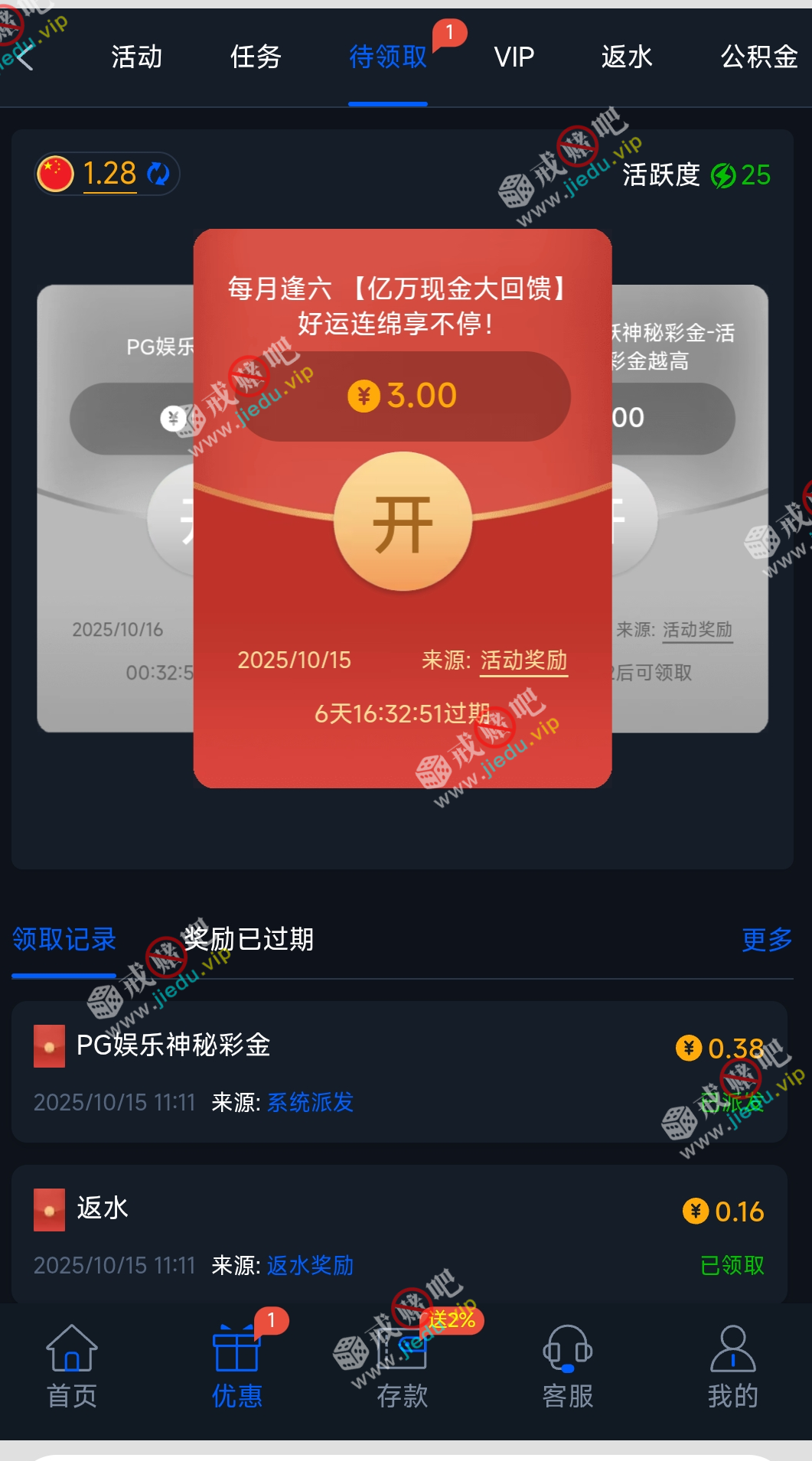Open 我的 profile tab
The width and height of the screenshot is (812, 1461).
[x=732, y=1368]
